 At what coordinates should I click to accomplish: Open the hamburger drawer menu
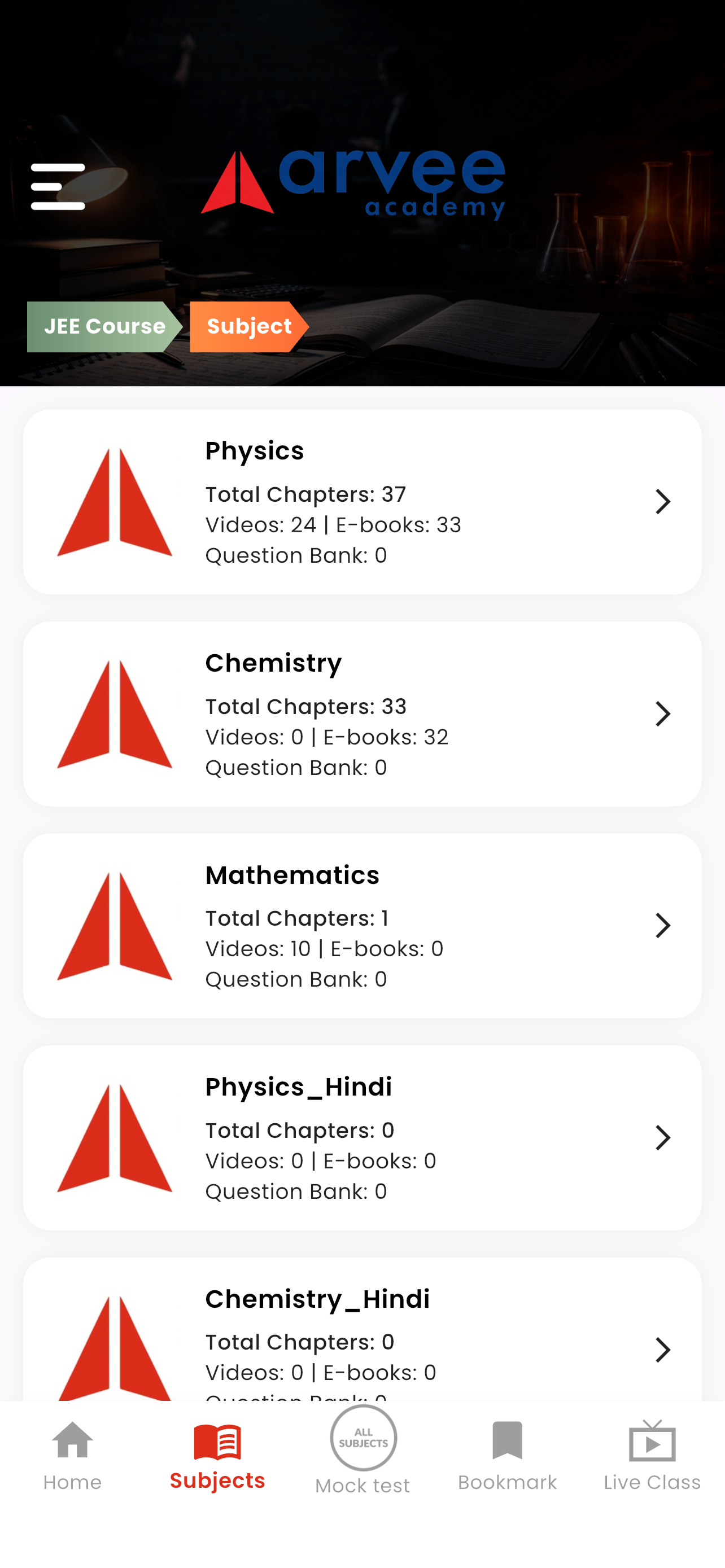[58, 186]
